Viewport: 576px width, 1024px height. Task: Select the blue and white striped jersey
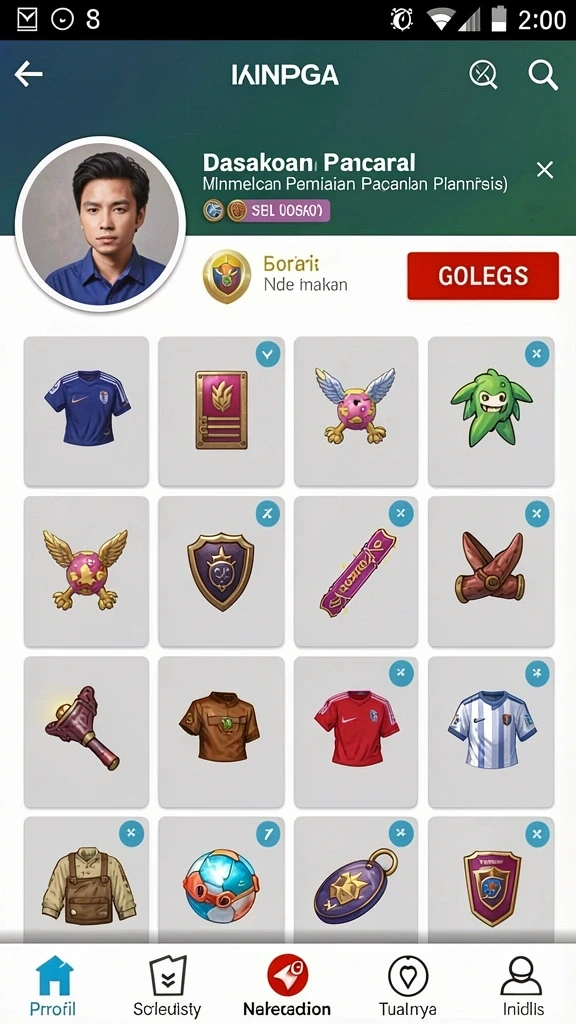(x=490, y=732)
